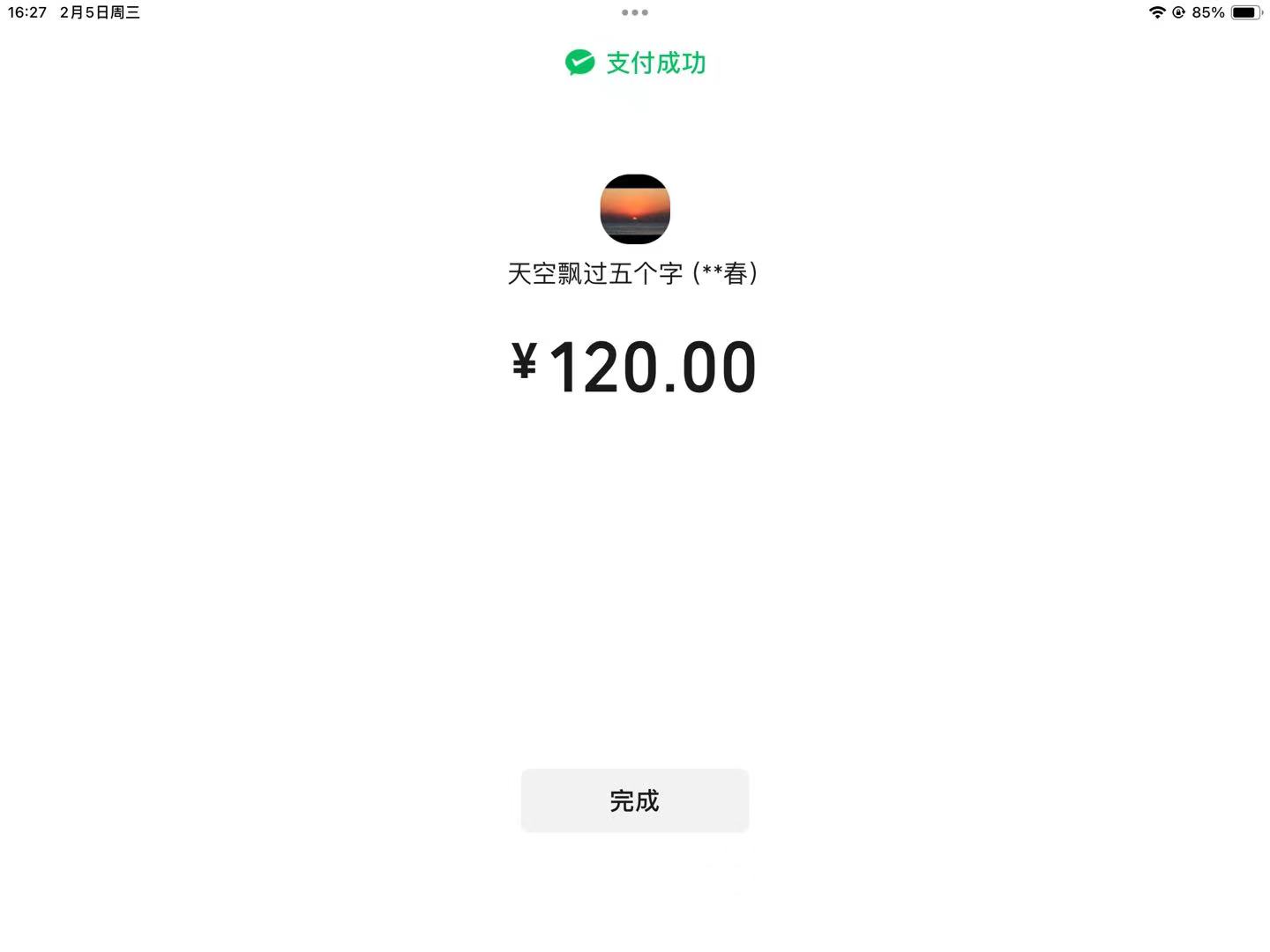1270x952 pixels.
Task: Open the iPad multitasking three-dot menu
Action: coord(634,12)
